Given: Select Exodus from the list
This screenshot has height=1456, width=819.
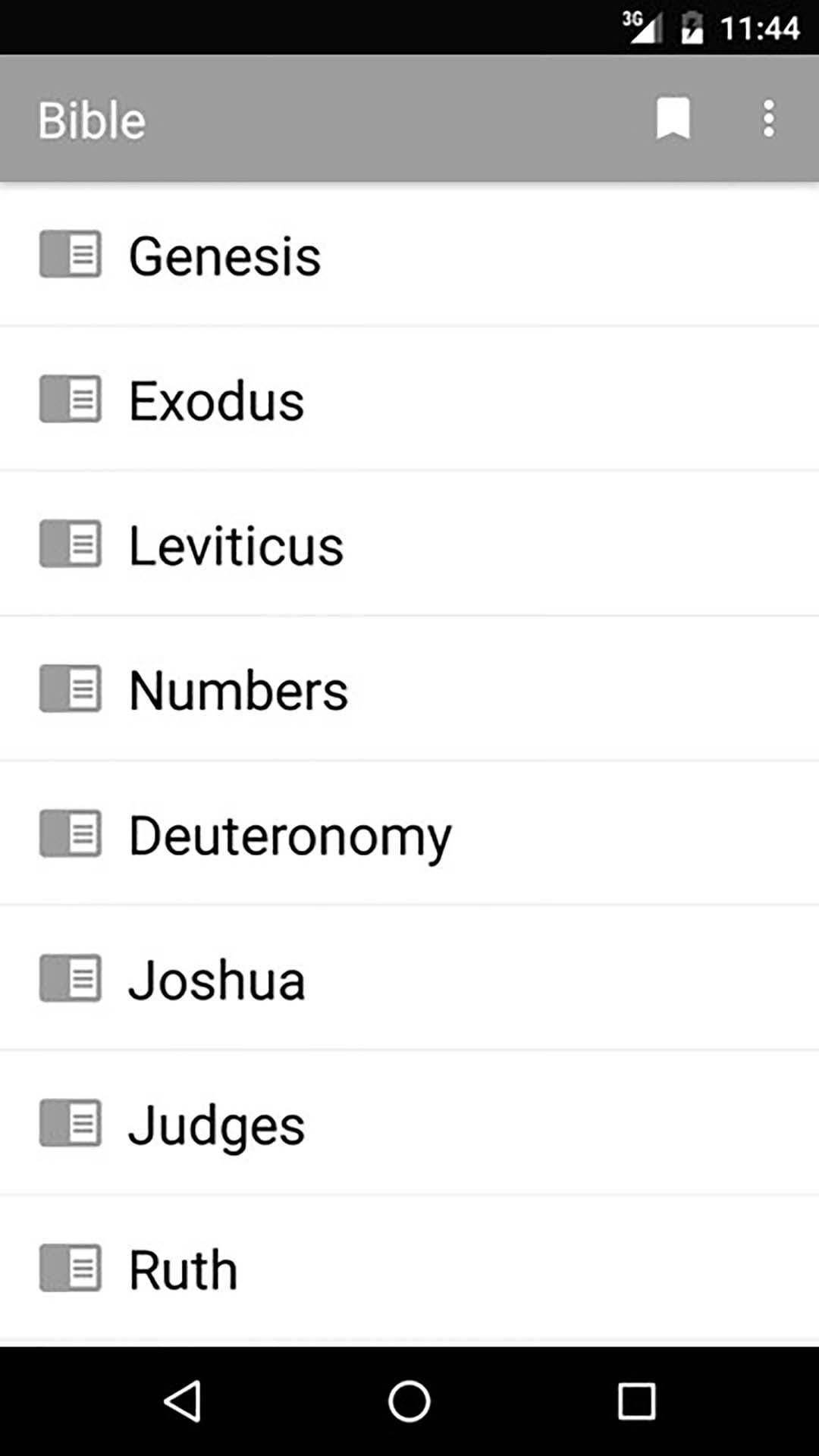Looking at the screenshot, I should pyautogui.click(x=216, y=400).
